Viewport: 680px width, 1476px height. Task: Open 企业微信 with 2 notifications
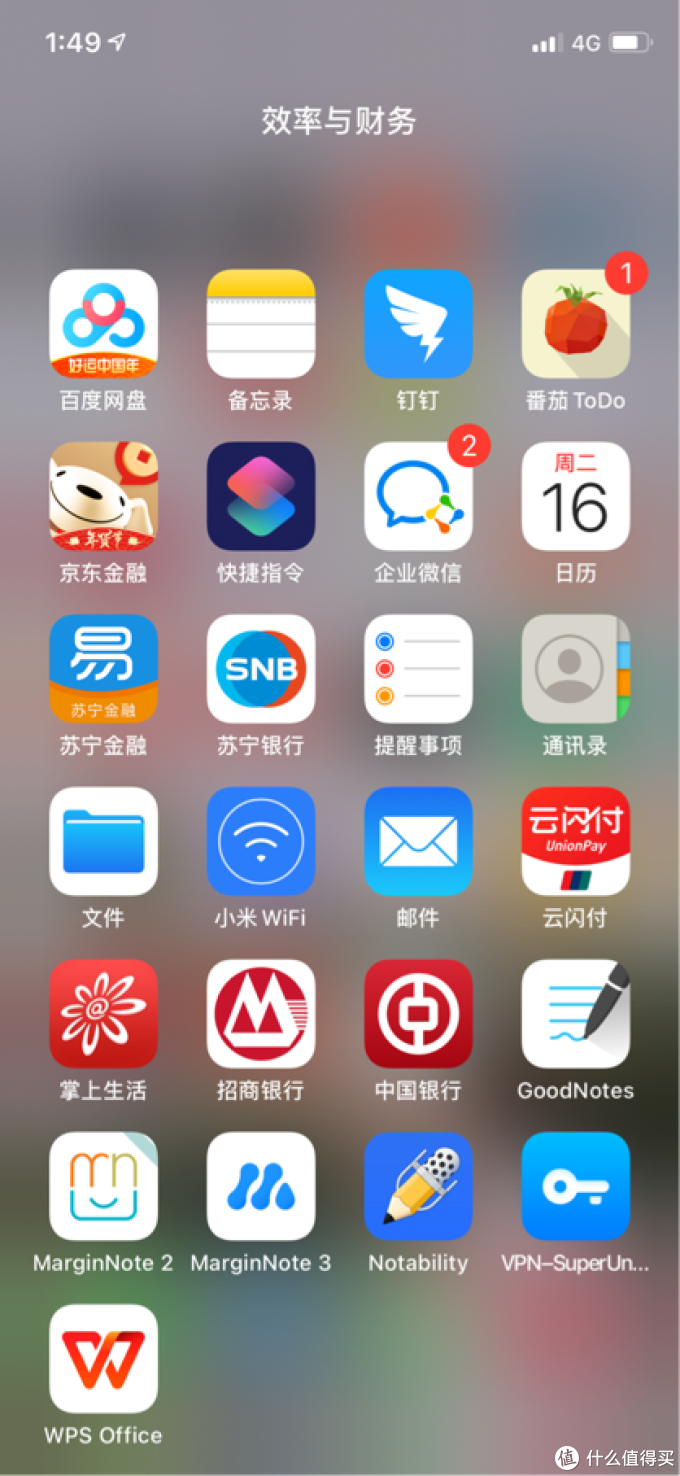click(418, 496)
